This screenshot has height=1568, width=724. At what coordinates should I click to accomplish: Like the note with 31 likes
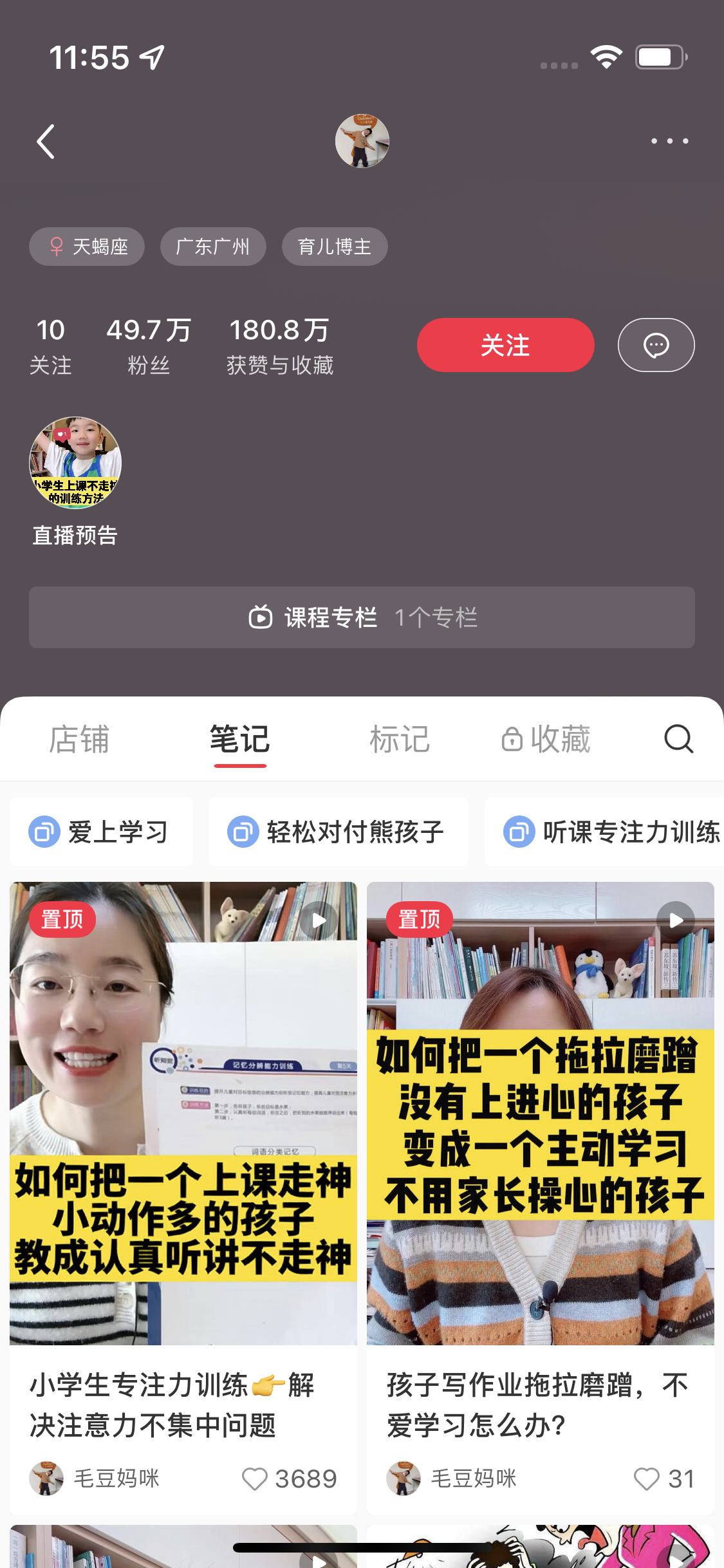[x=646, y=1479]
